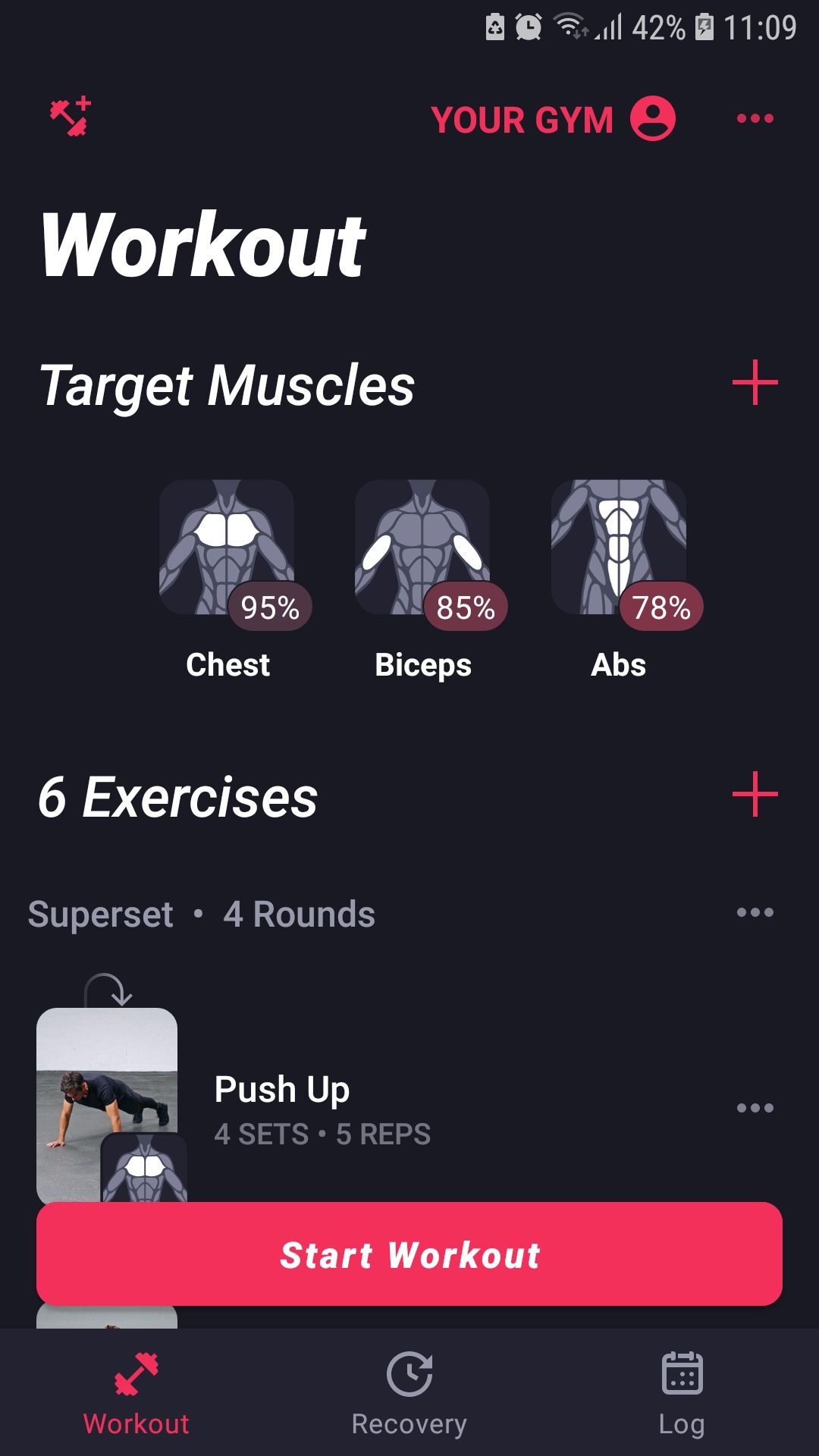Tap the add-workout dumbbell icon
819x1456 pixels.
coord(71,118)
